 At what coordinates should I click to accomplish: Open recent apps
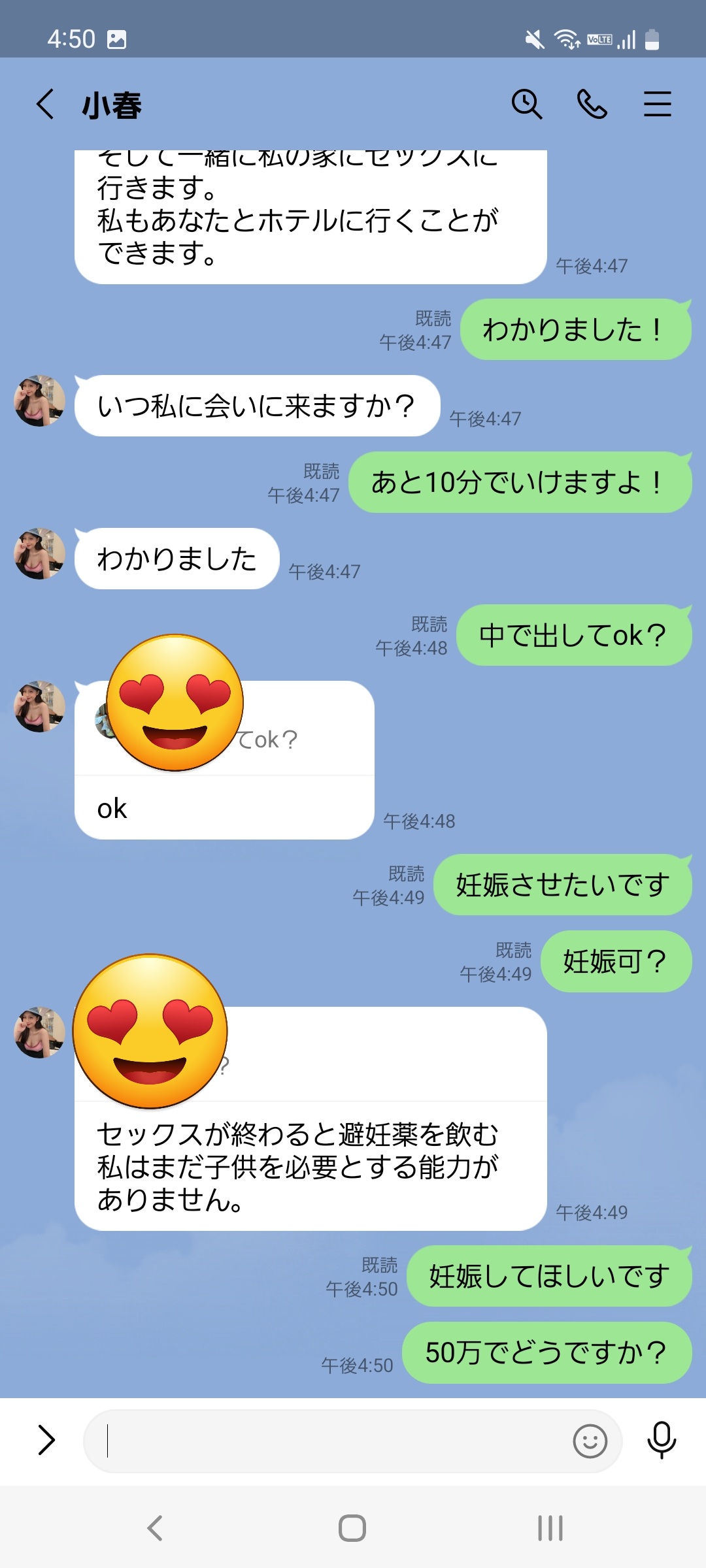(550, 1528)
